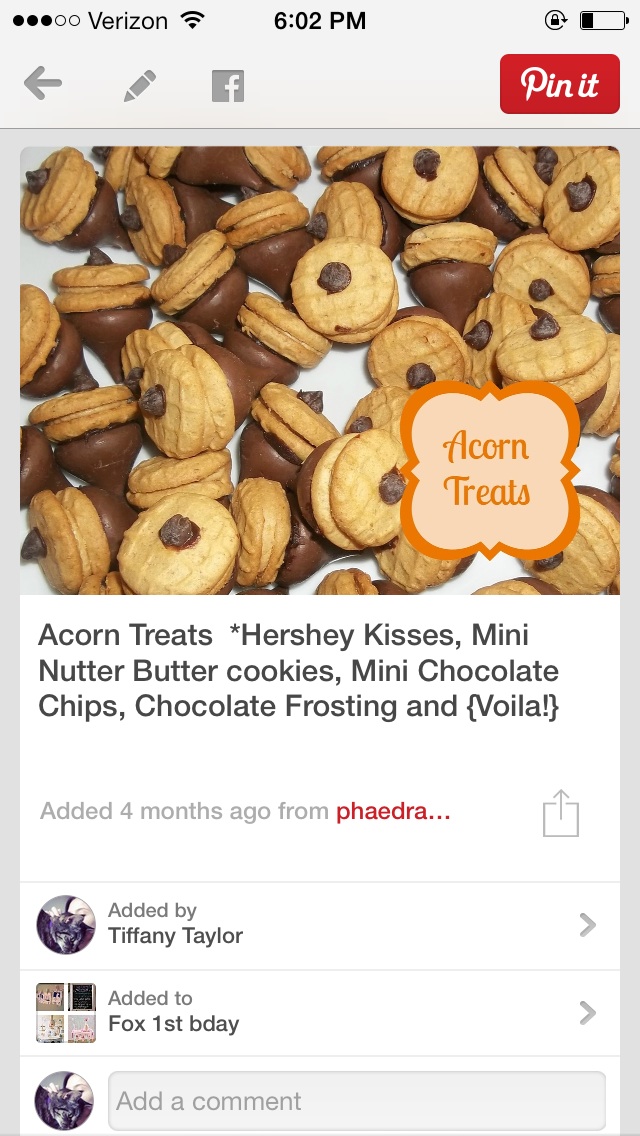Tap the Add a comment field

point(356,1101)
